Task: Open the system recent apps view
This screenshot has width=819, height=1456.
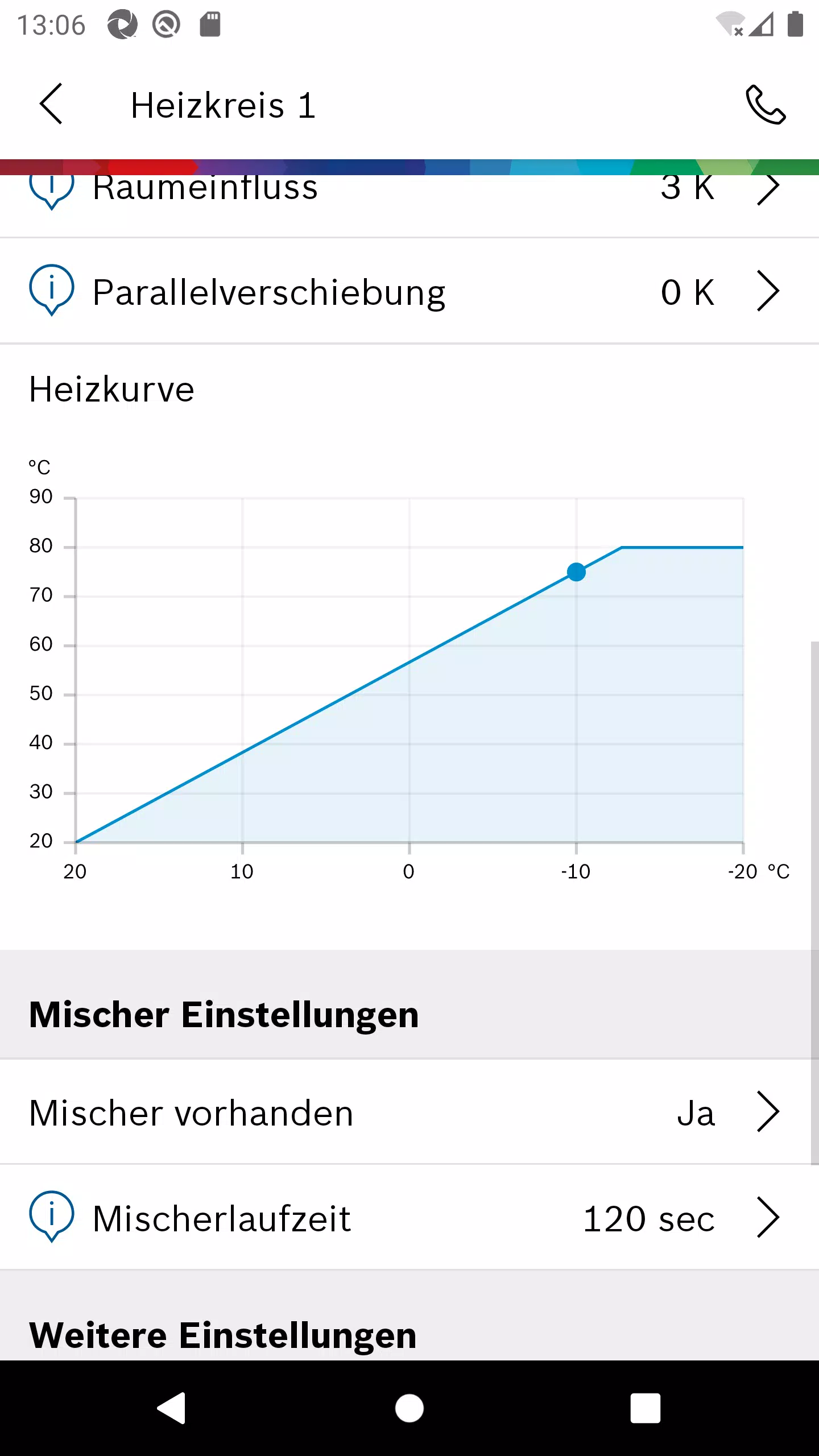Action: (x=645, y=1408)
